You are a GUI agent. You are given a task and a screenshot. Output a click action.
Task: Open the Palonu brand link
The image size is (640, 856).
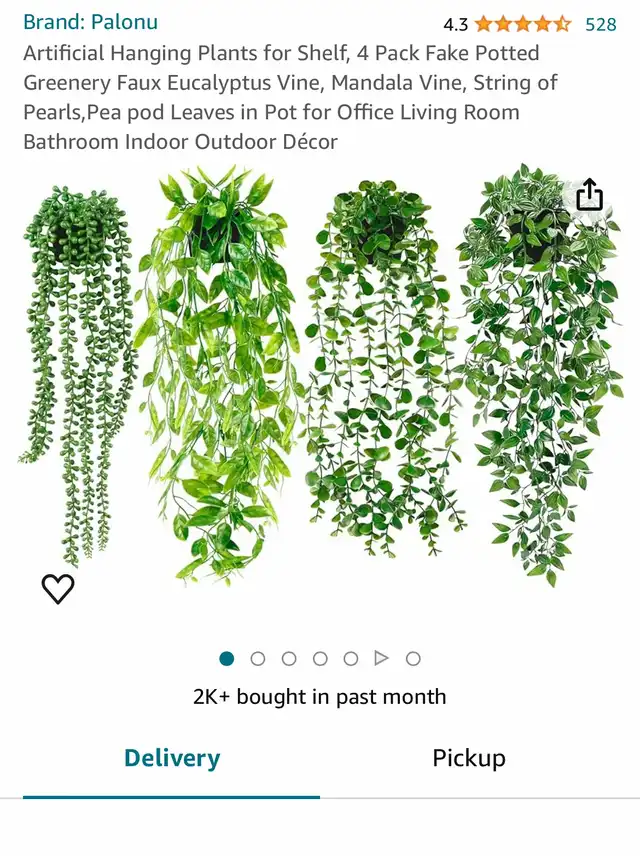pos(90,22)
